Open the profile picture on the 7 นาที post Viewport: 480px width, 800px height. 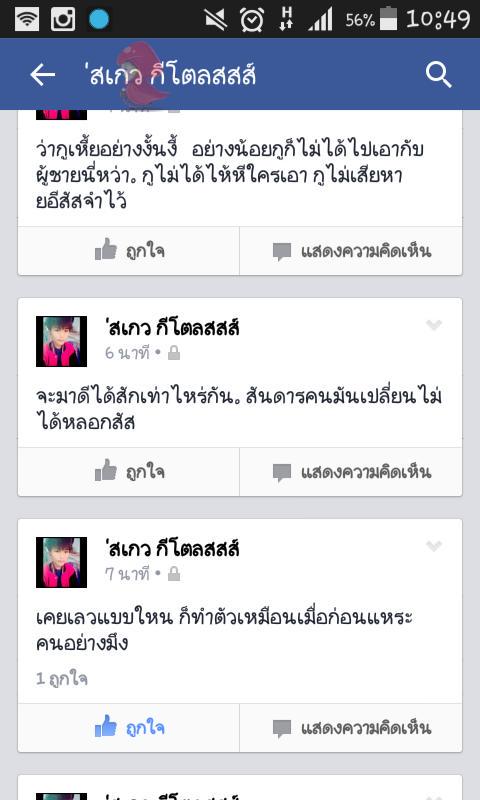click(x=61, y=562)
